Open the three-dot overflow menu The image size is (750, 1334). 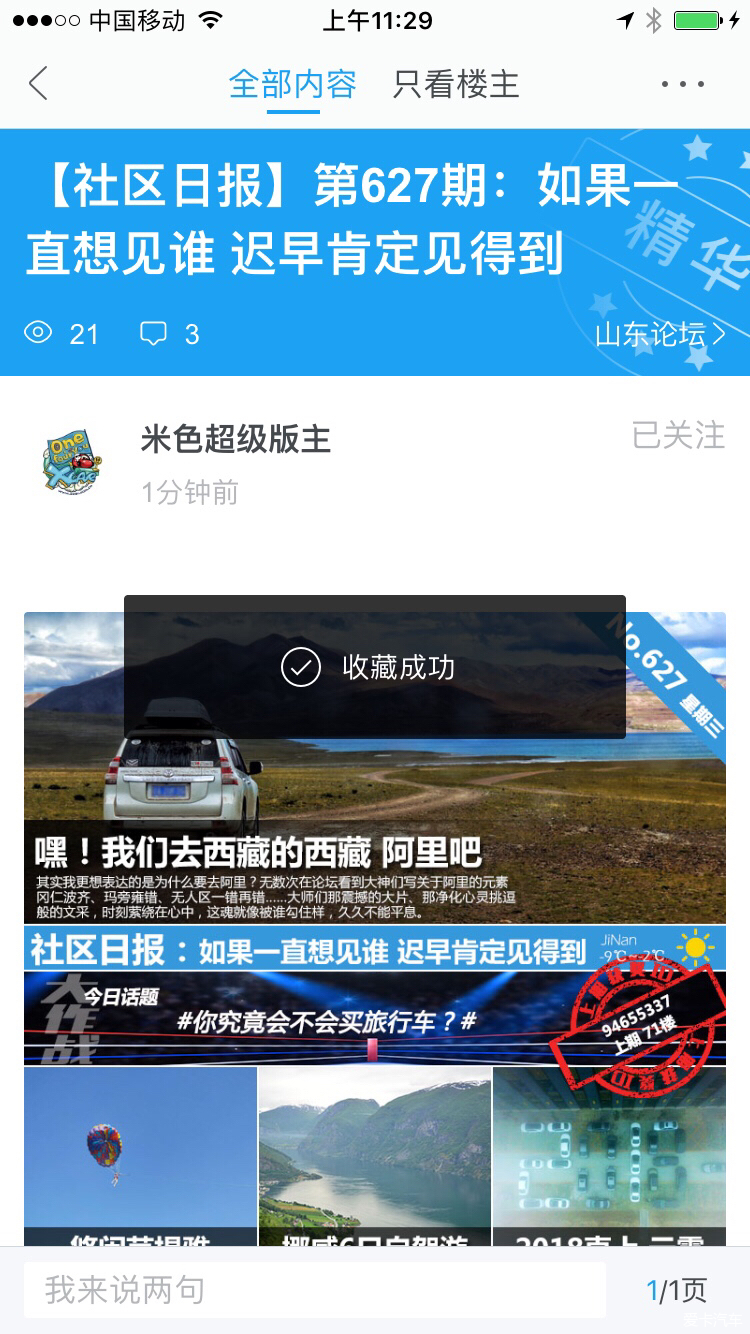(683, 84)
